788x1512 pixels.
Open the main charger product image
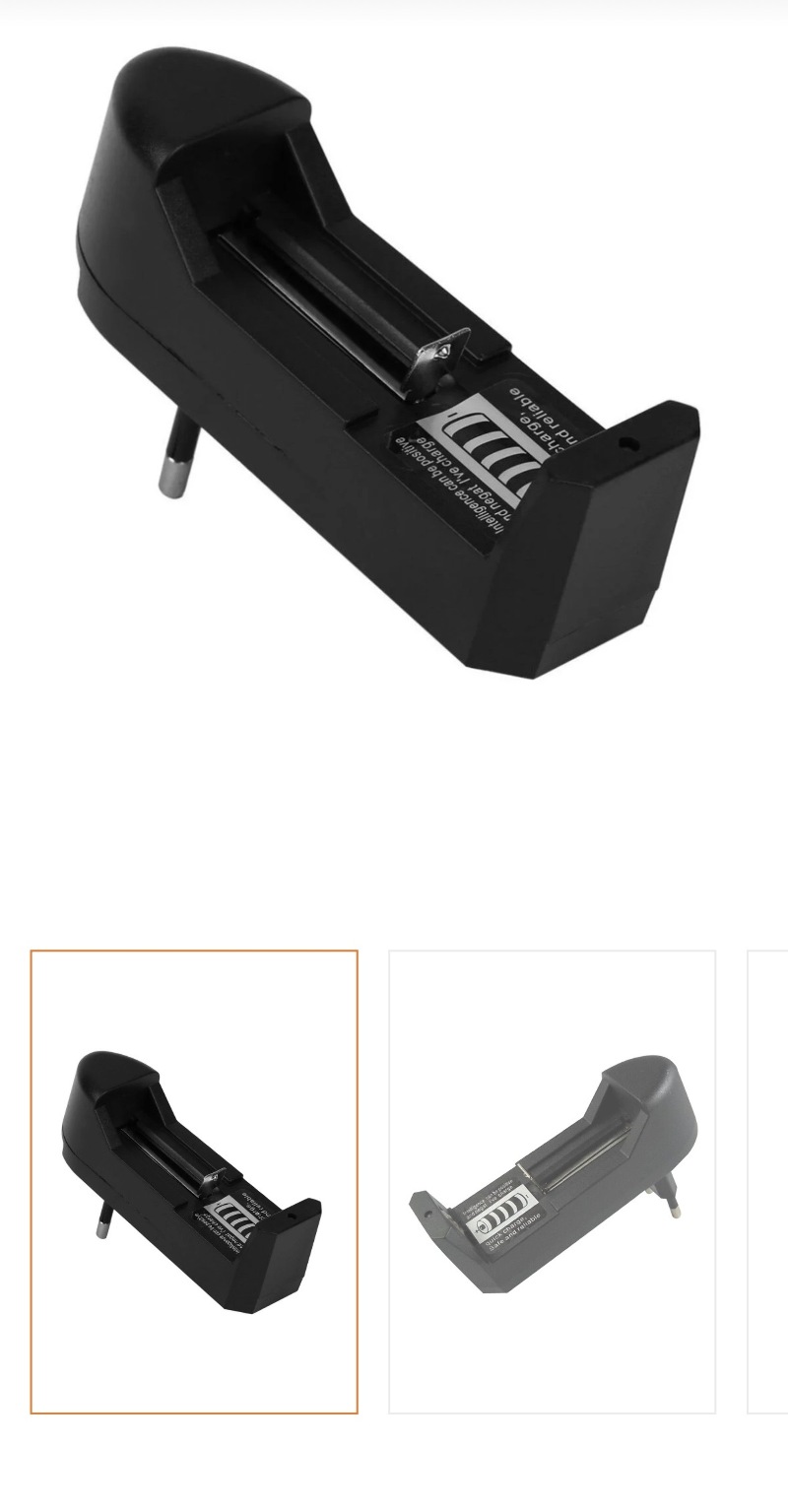point(394,364)
